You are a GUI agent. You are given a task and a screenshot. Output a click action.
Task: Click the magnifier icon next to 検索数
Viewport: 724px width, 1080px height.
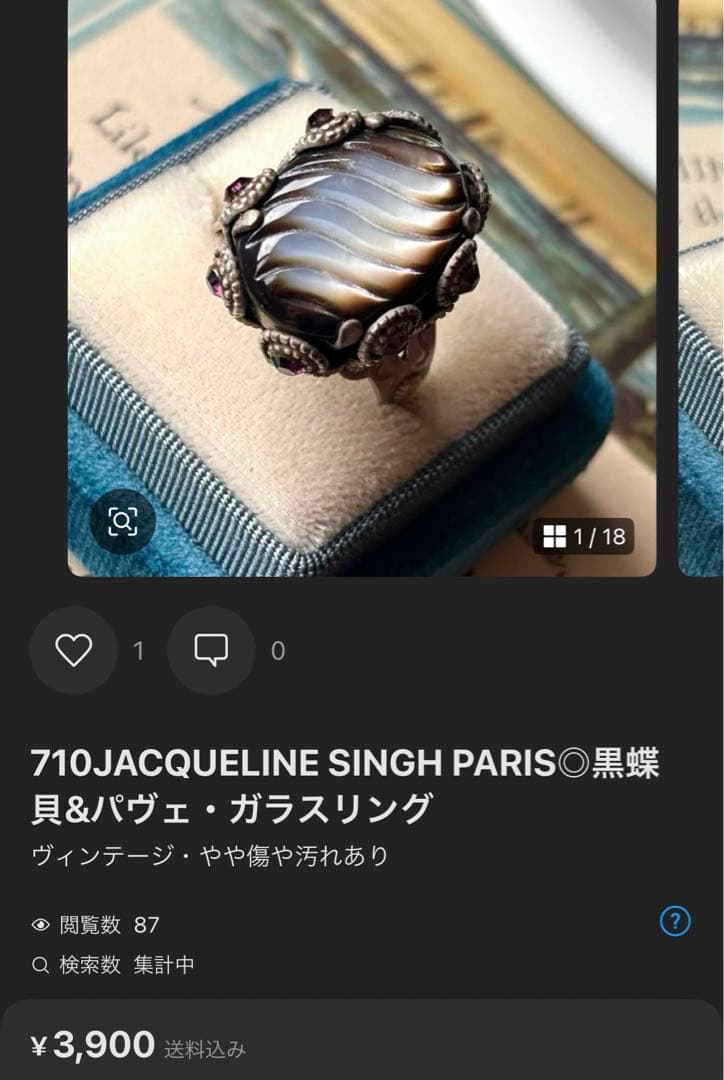pos(40,966)
